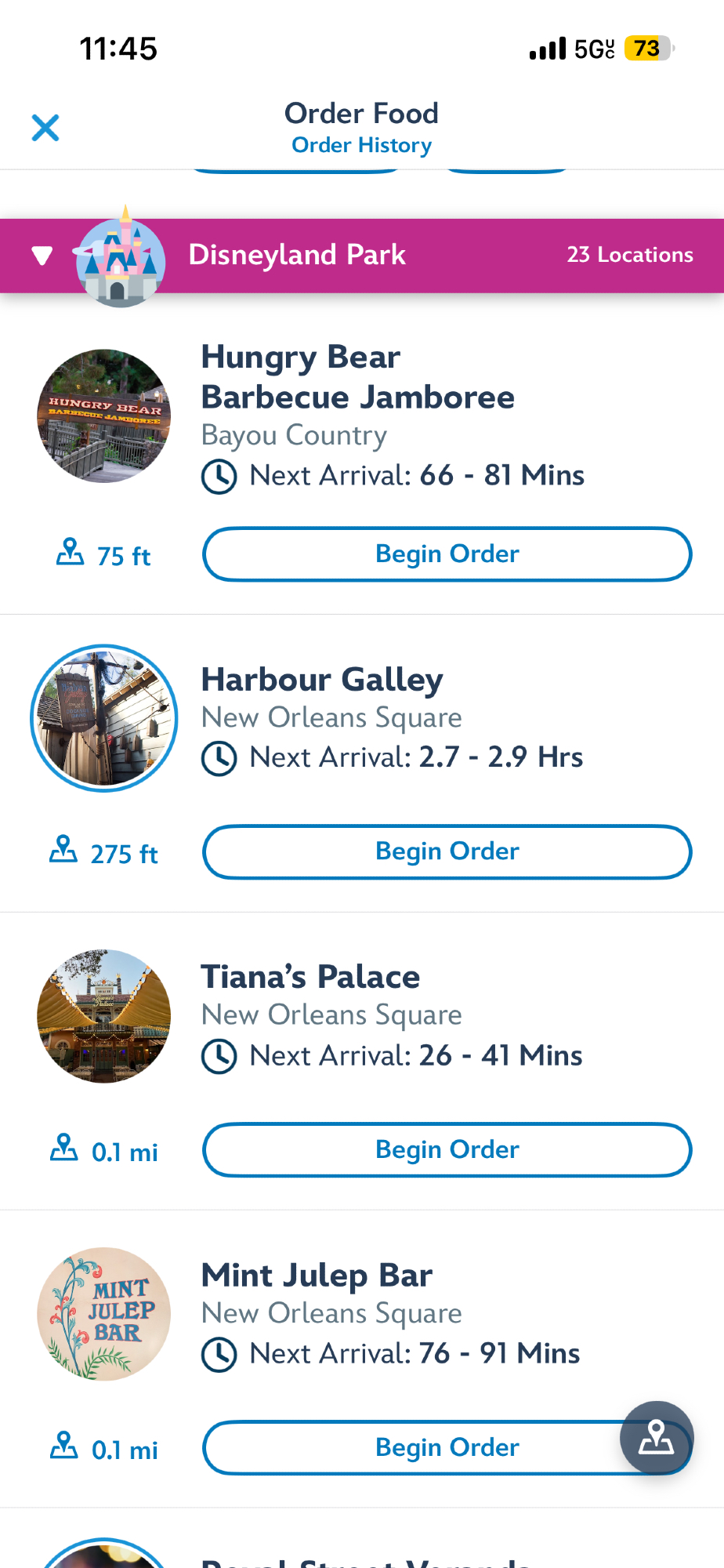Open Tiana's Palace restaurant details
The width and height of the screenshot is (724, 1568).
[310, 978]
